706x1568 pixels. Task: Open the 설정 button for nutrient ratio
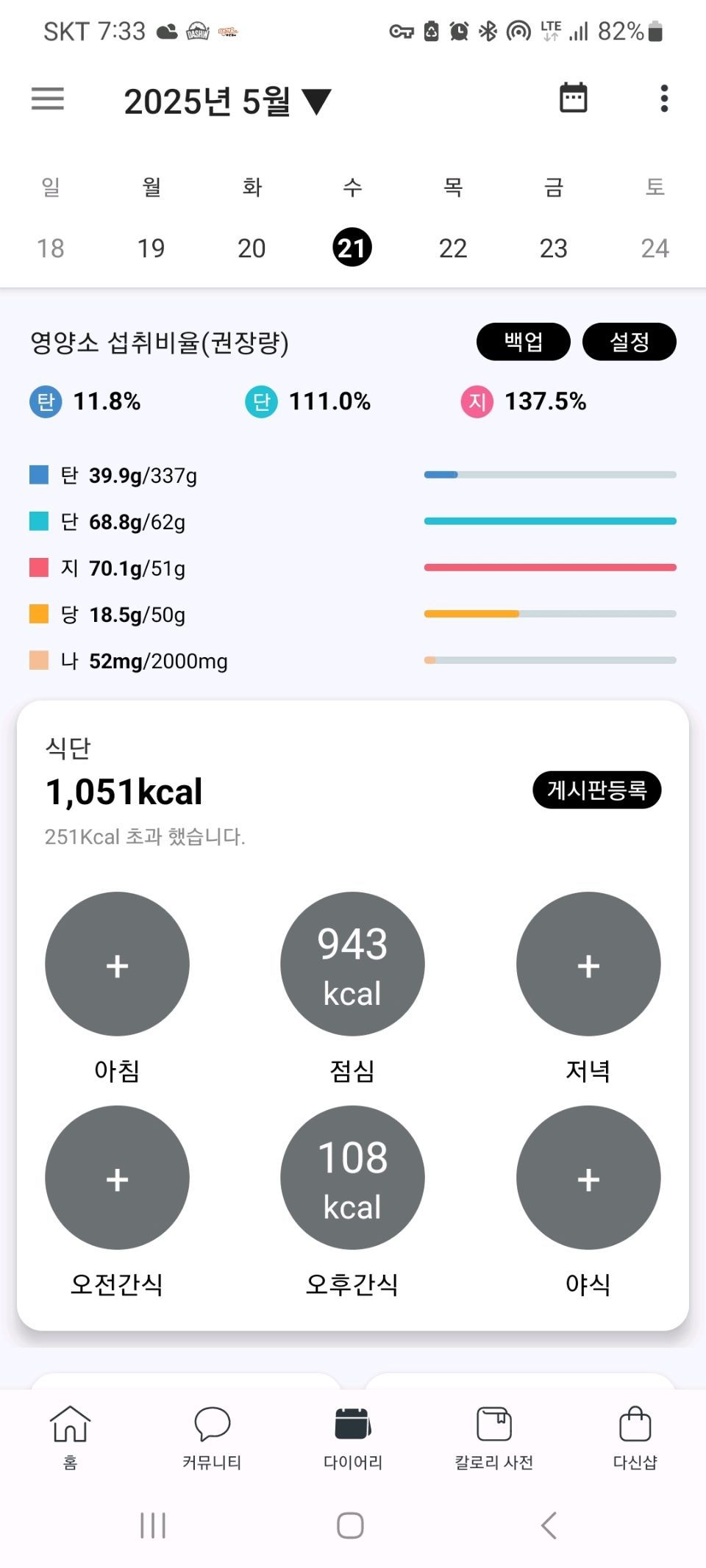[x=630, y=342]
